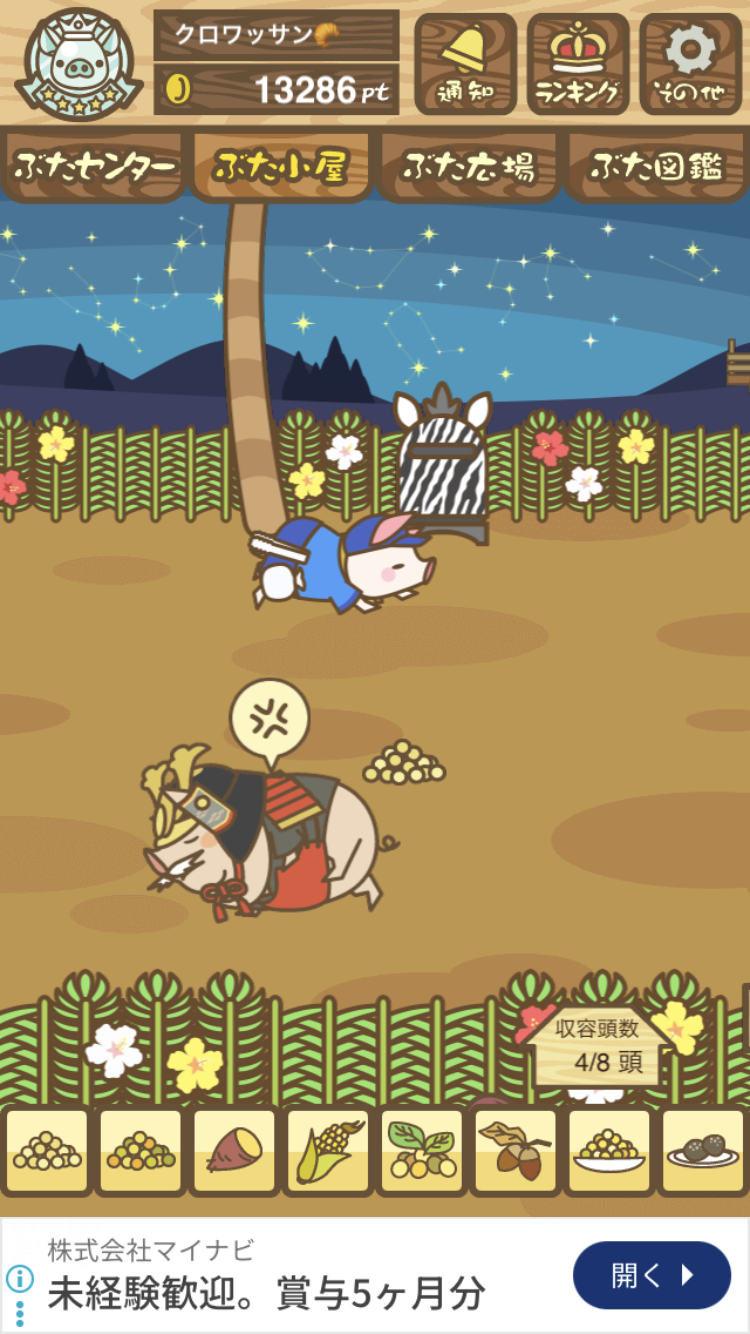Open the ぶた図鑑 tab

(656, 167)
